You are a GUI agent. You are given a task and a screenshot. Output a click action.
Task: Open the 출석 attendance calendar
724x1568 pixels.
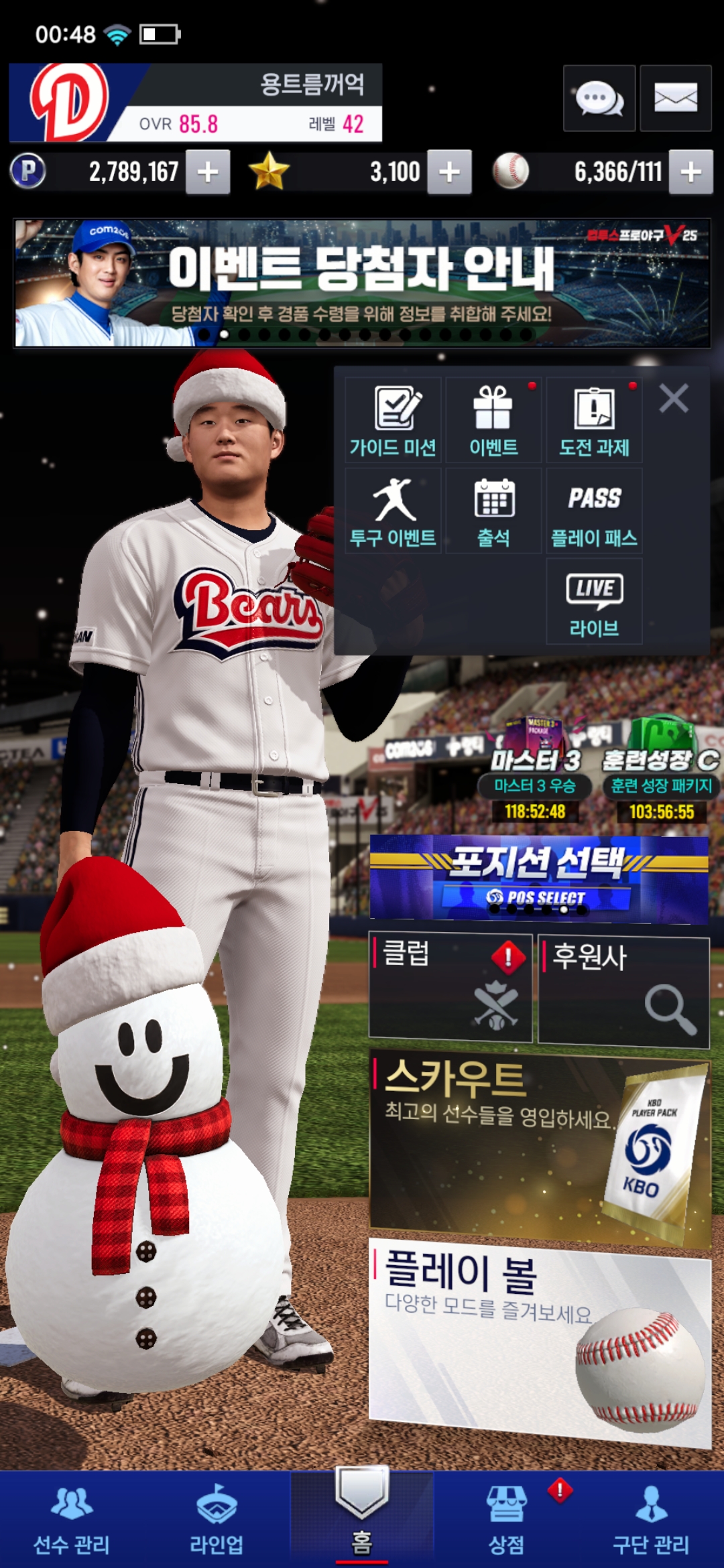[x=493, y=511]
